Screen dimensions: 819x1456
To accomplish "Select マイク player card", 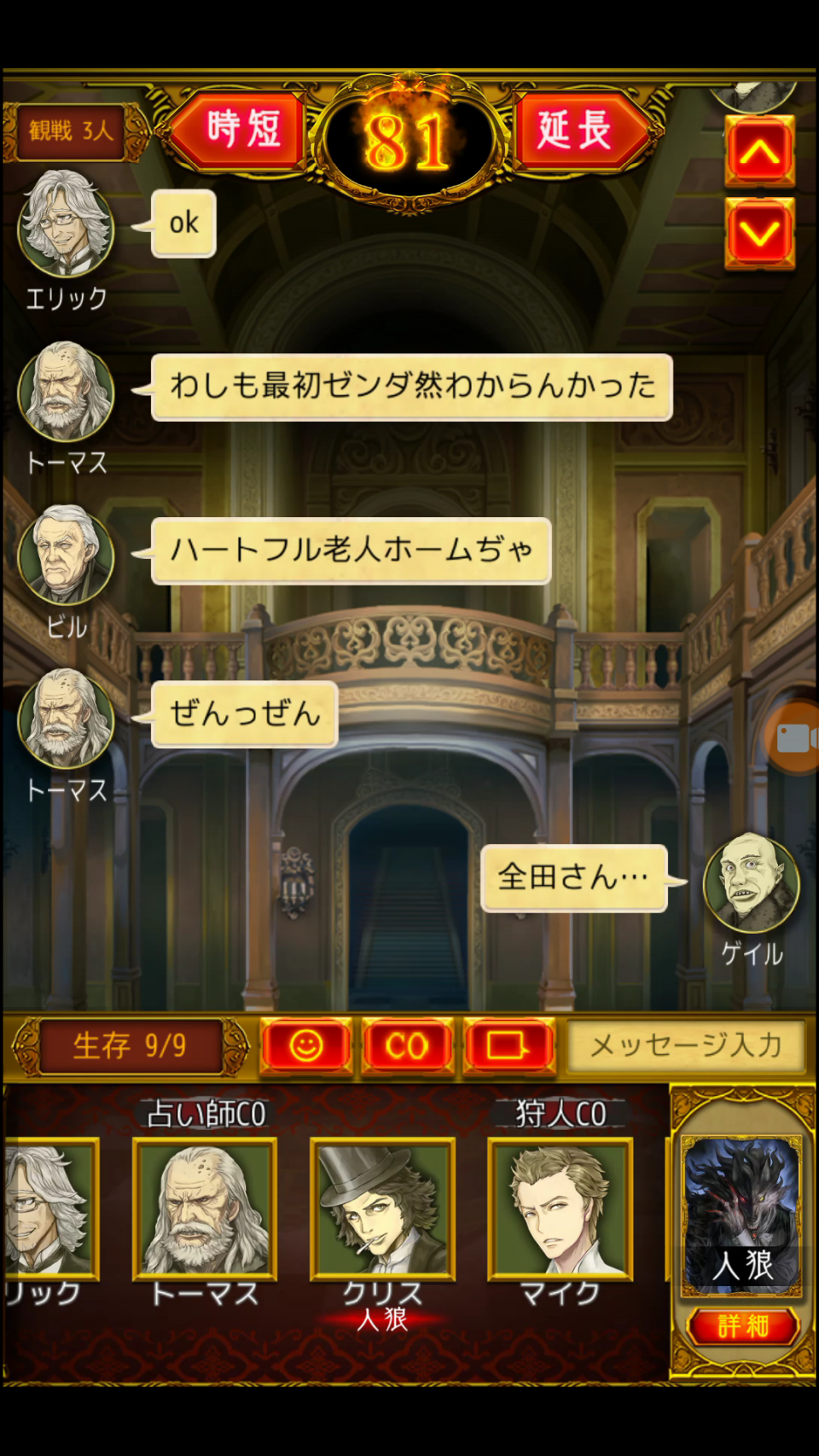I will tap(560, 1209).
